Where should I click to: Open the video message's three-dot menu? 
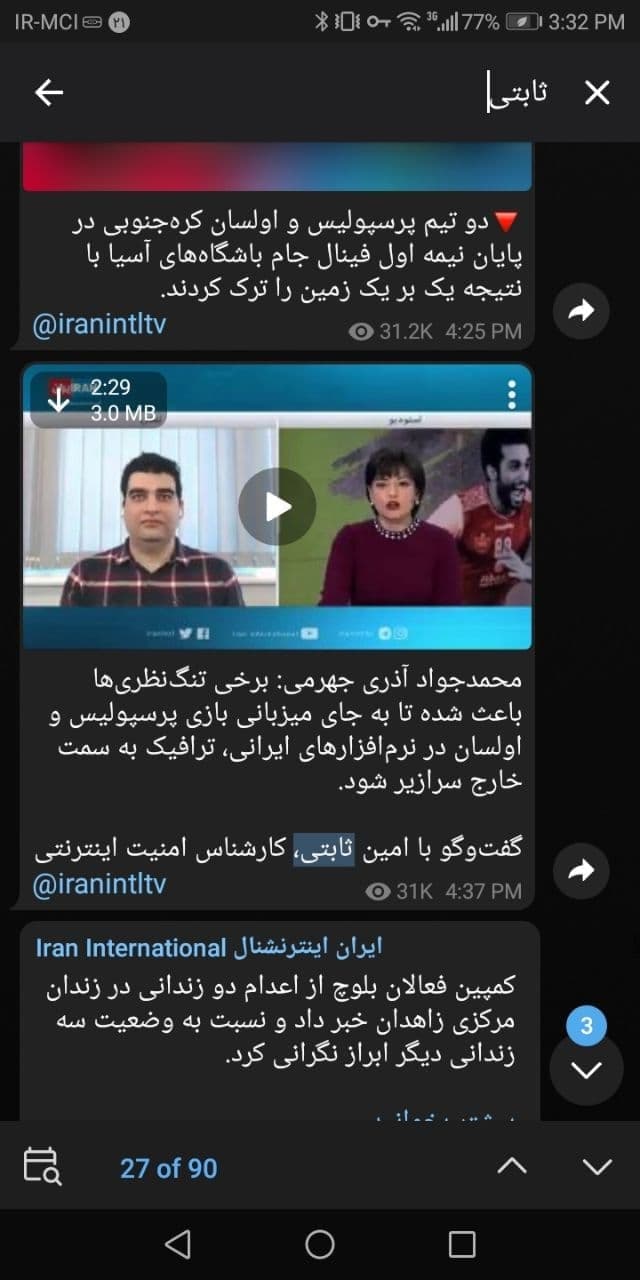[512, 395]
